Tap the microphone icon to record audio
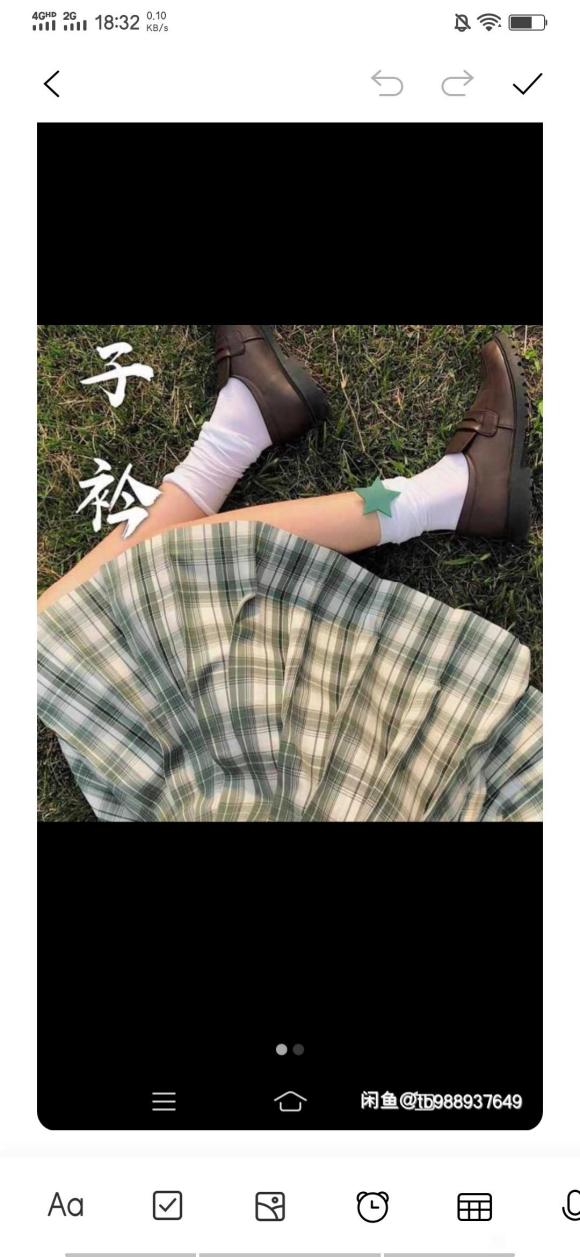580x1257 pixels. [572, 1207]
